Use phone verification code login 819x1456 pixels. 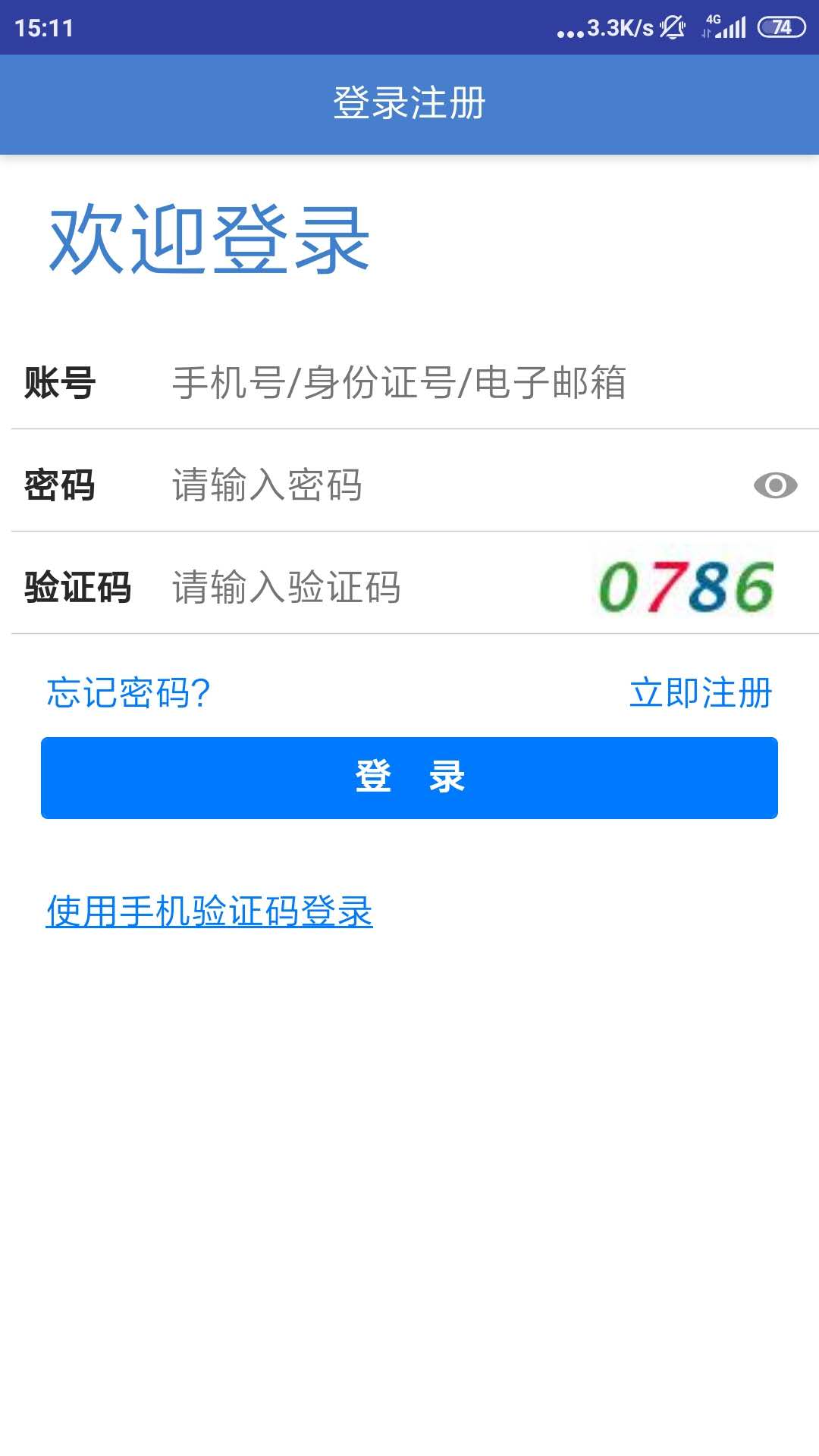pyautogui.click(x=209, y=912)
